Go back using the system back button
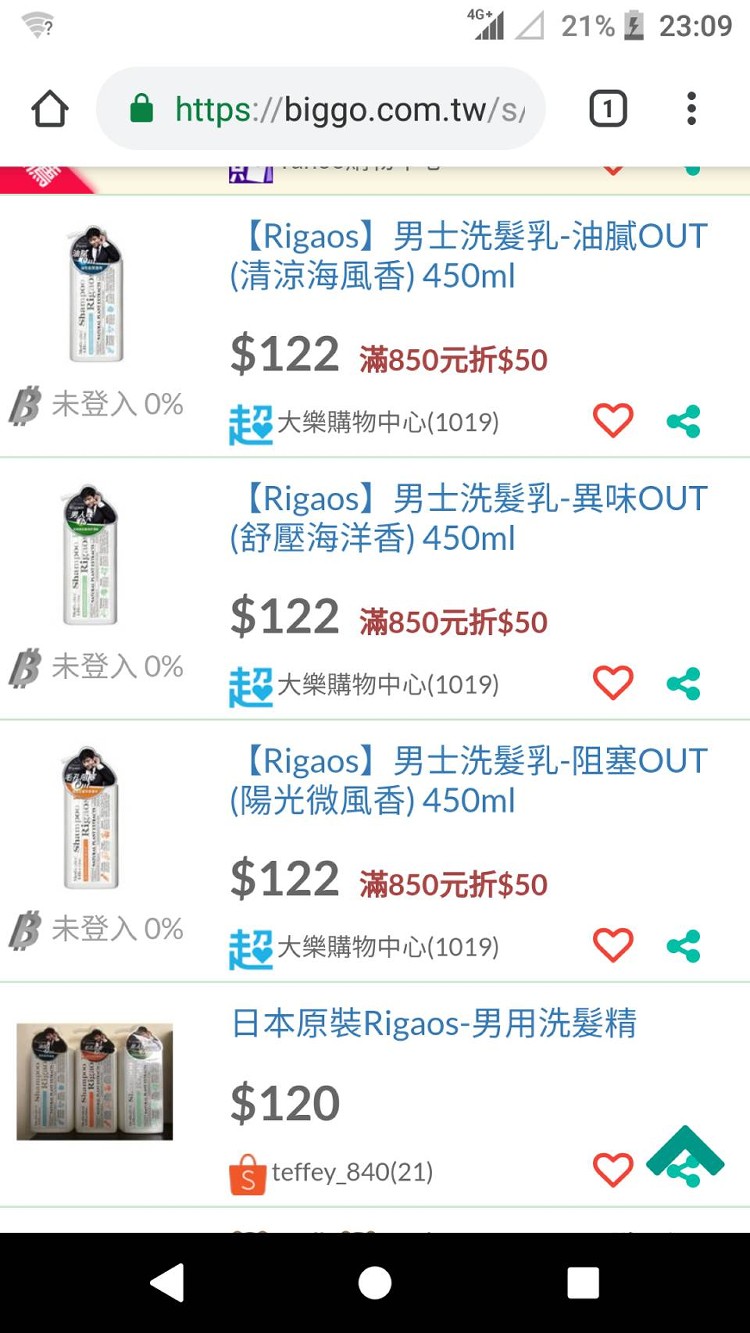 [167, 1282]
